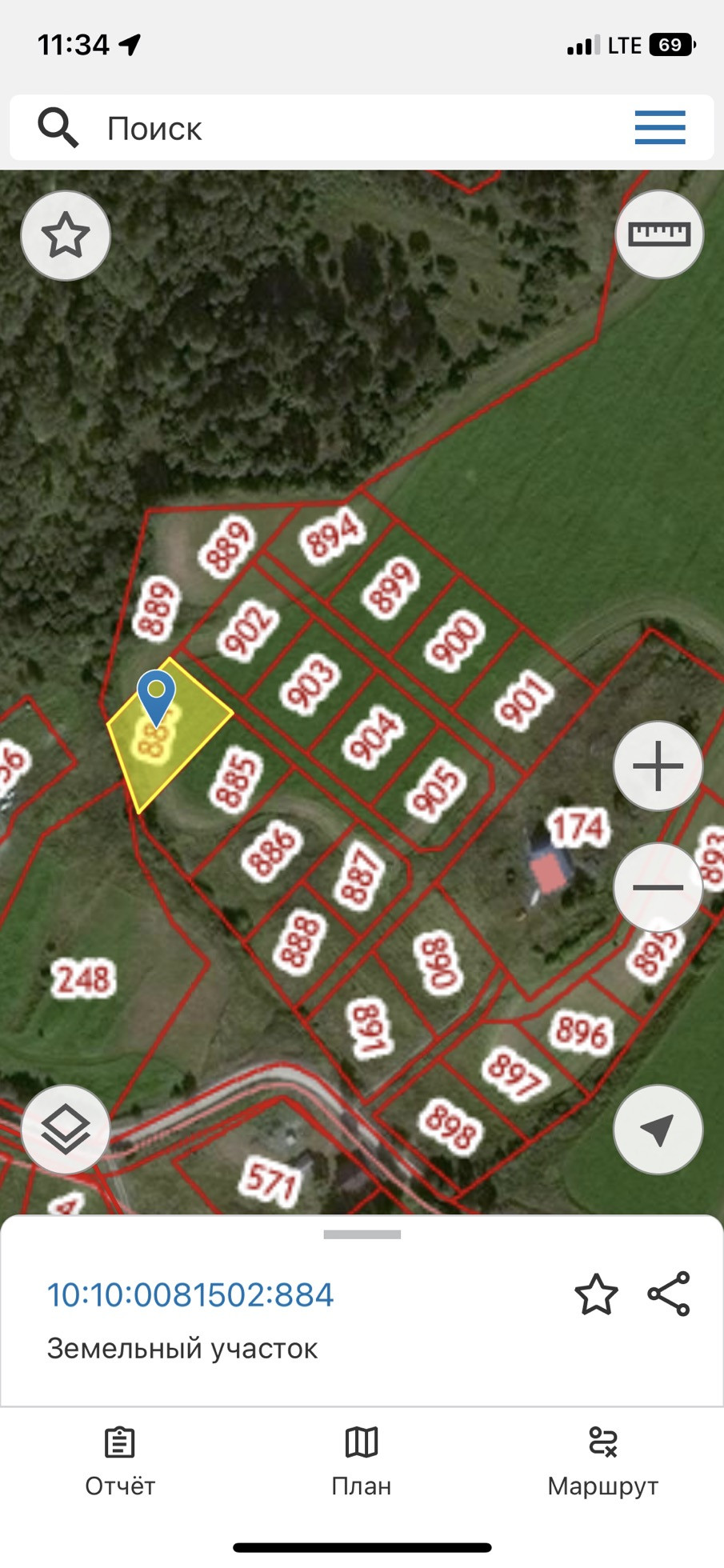Viewport: 724px width, 1568px height.
Task: Open the hamburger menu
Action: tap(659, 128)
